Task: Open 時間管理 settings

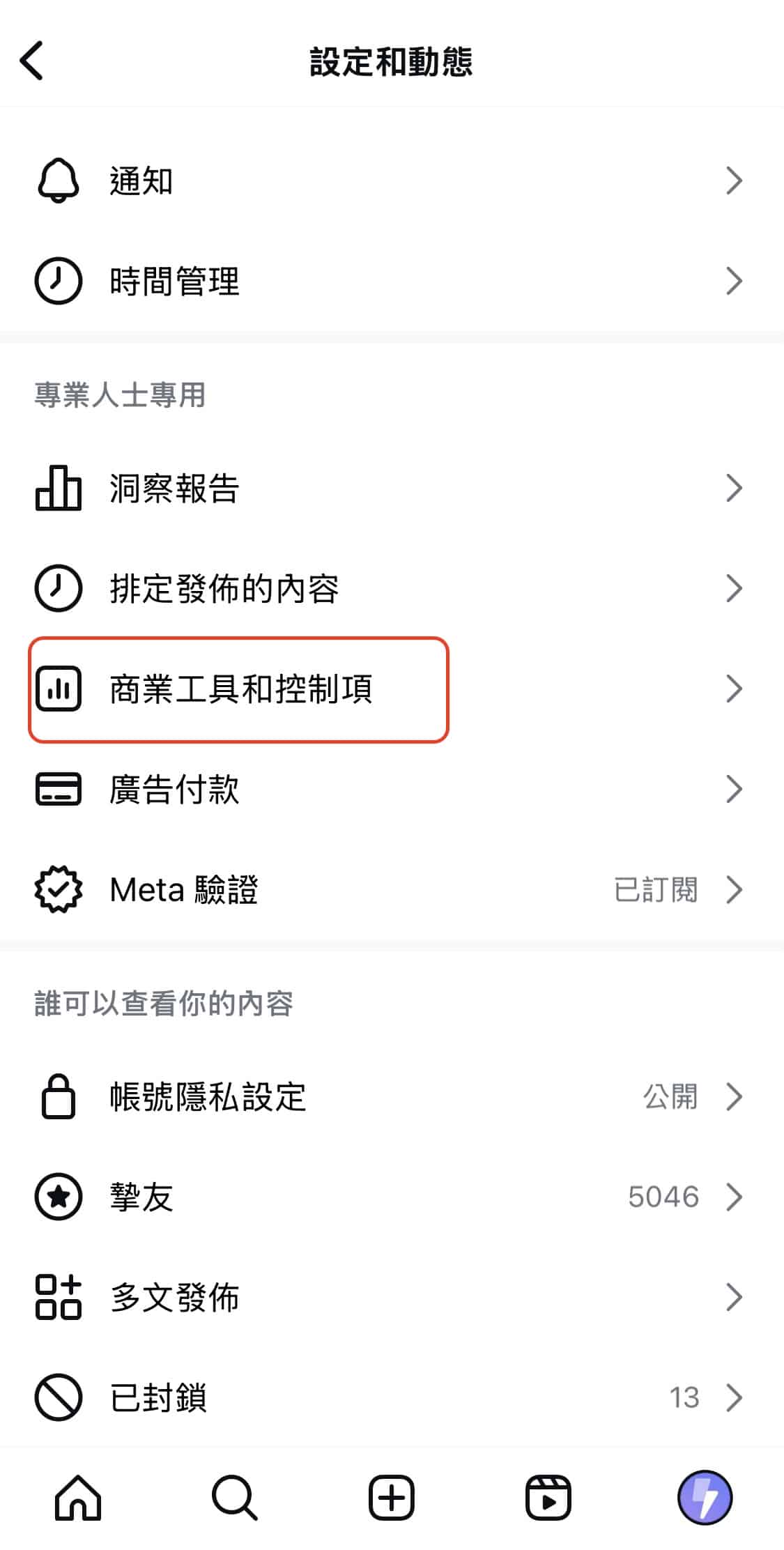Action: pyautogui.click(x=390, y=282)
